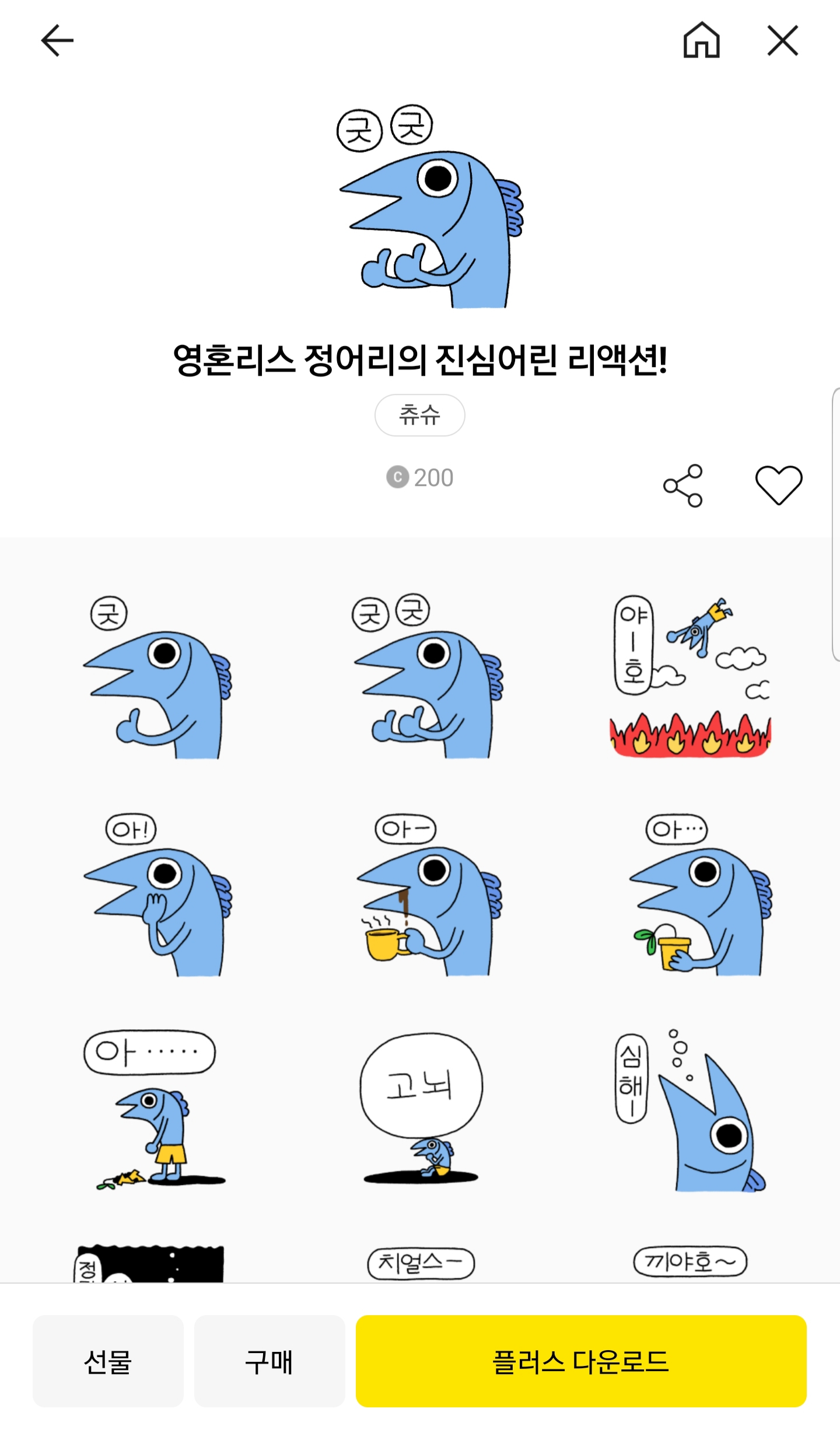Preview the 야호 fire emoticon
This screenshot has height=1440, width=840.
click(691, 677)
